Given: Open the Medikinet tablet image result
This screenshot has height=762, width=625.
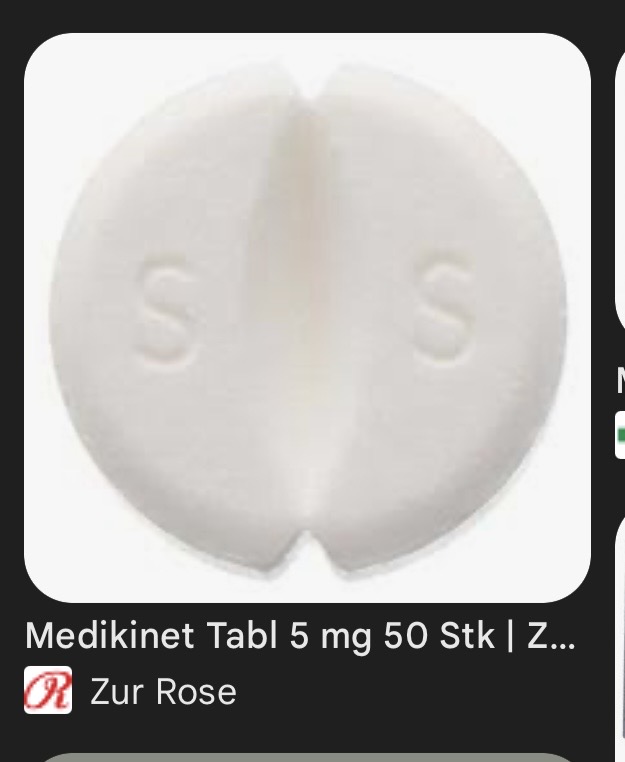Looking at the screenshot, I should [307, 317].
